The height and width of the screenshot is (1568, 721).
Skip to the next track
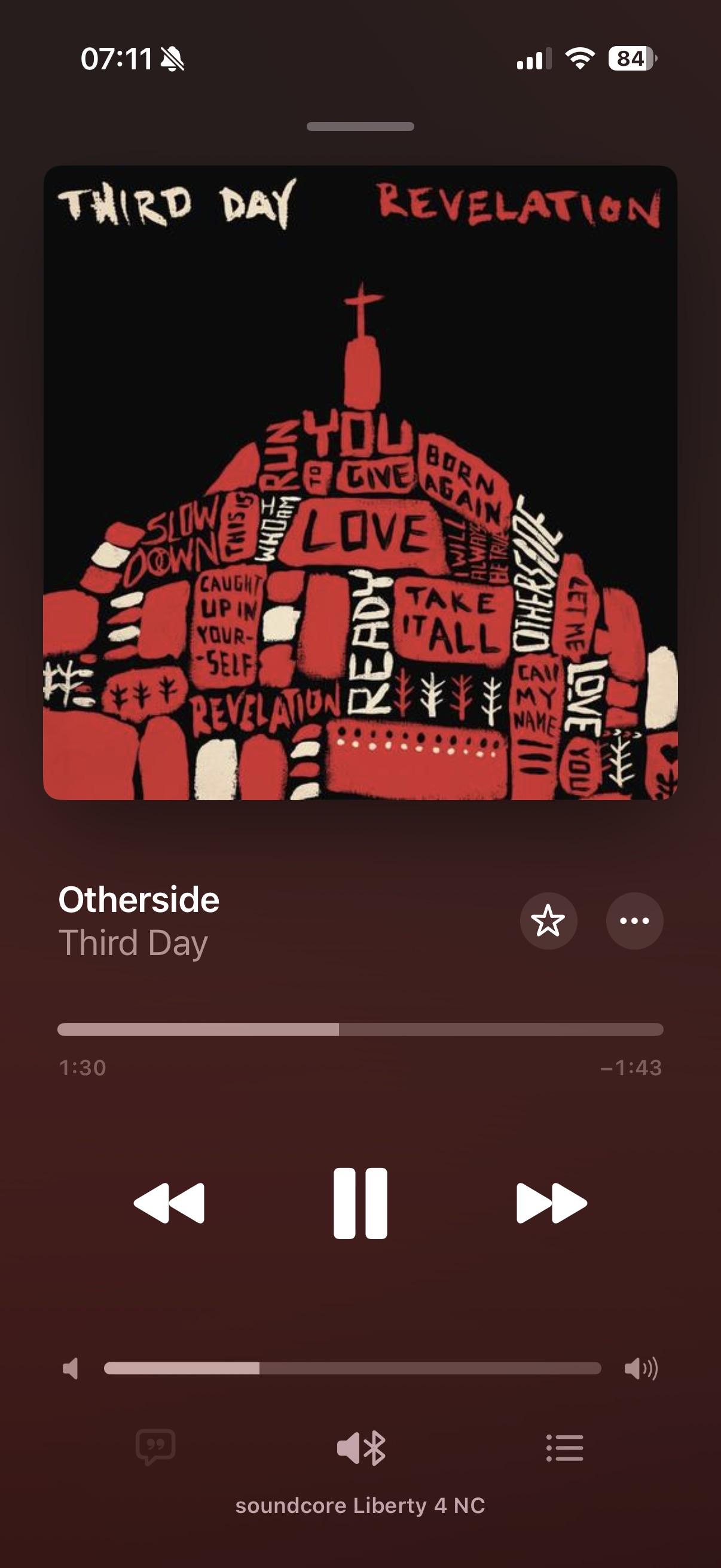(x=551, y=1203)
